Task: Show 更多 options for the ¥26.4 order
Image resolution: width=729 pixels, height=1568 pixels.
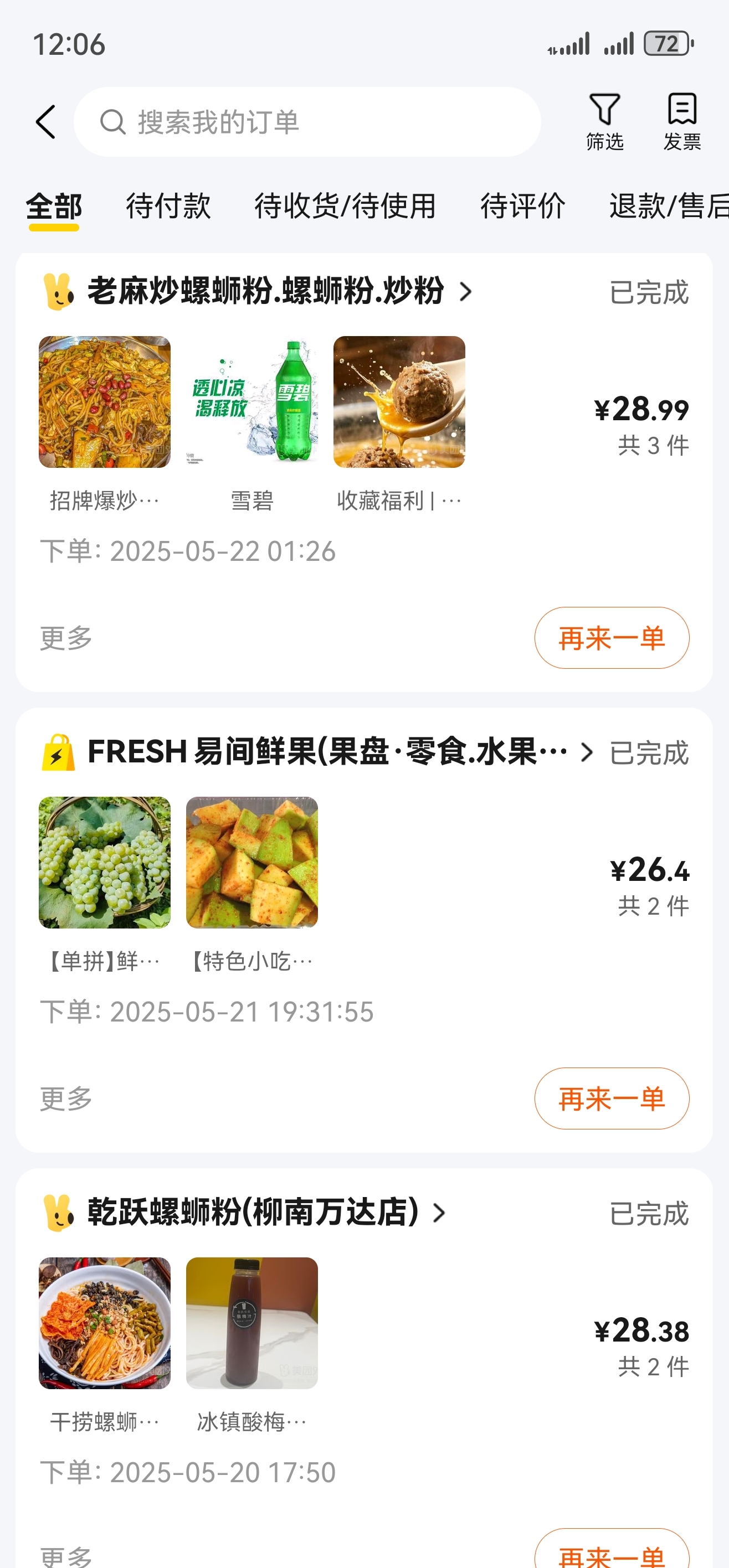Action: [66, 1098]
